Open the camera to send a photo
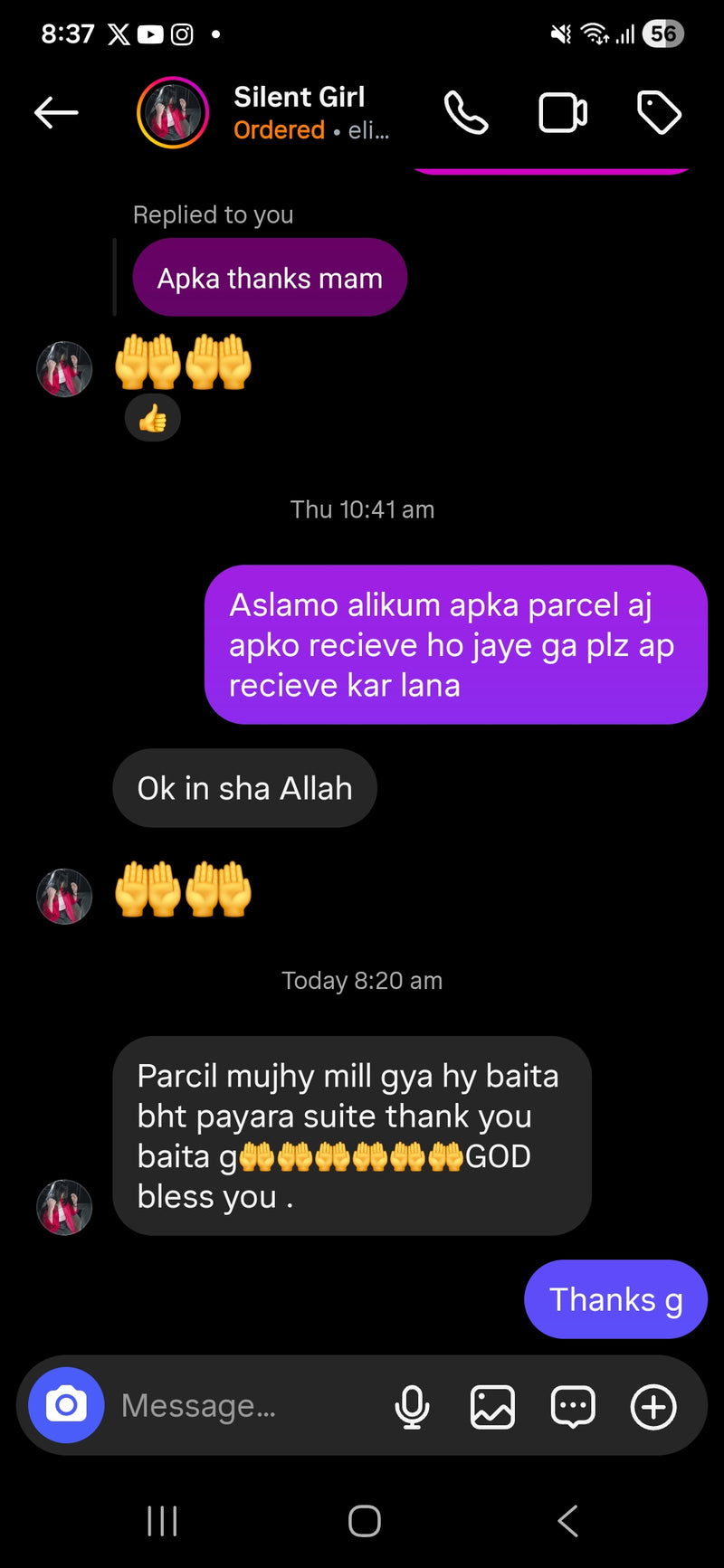 (64, 1404)
